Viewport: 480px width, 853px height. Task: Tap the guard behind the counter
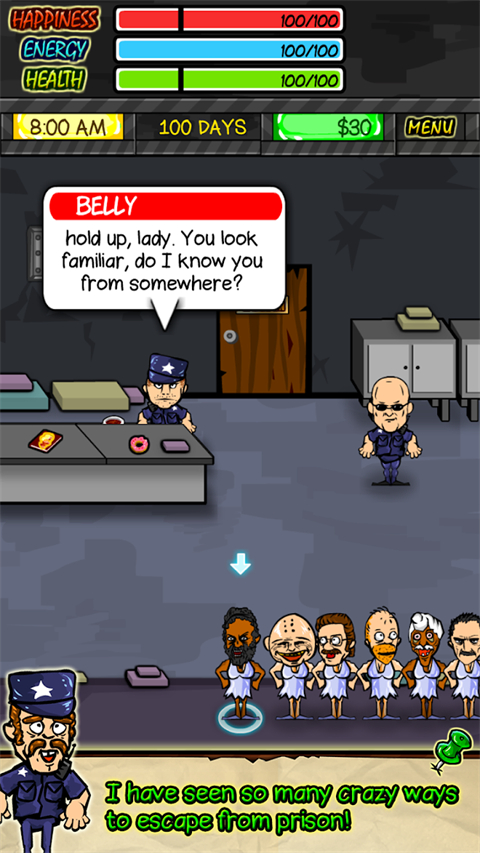coord(166,391)
